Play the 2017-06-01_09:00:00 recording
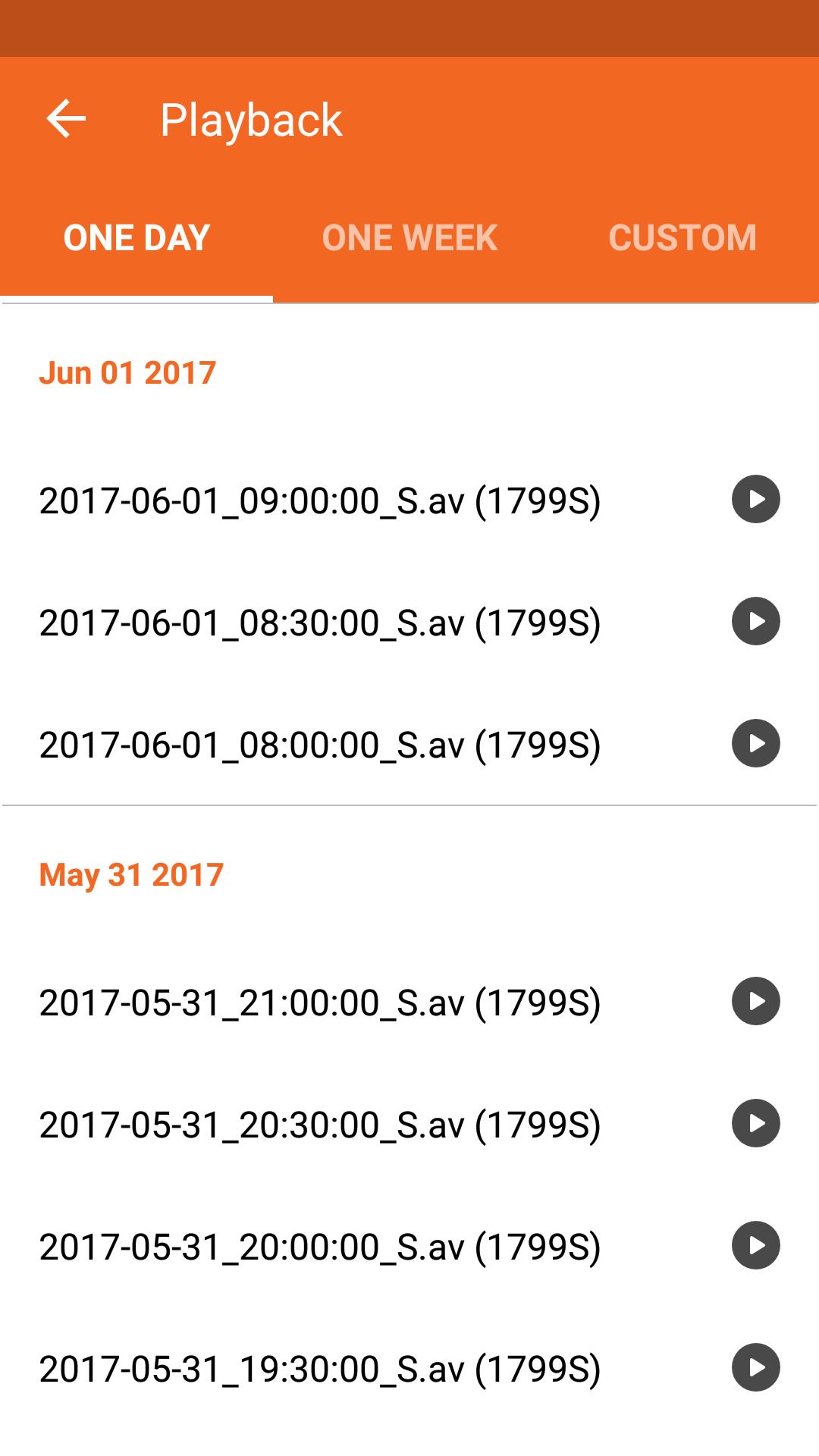This screenshot has height=1456, width=819. tap(755, 499)
